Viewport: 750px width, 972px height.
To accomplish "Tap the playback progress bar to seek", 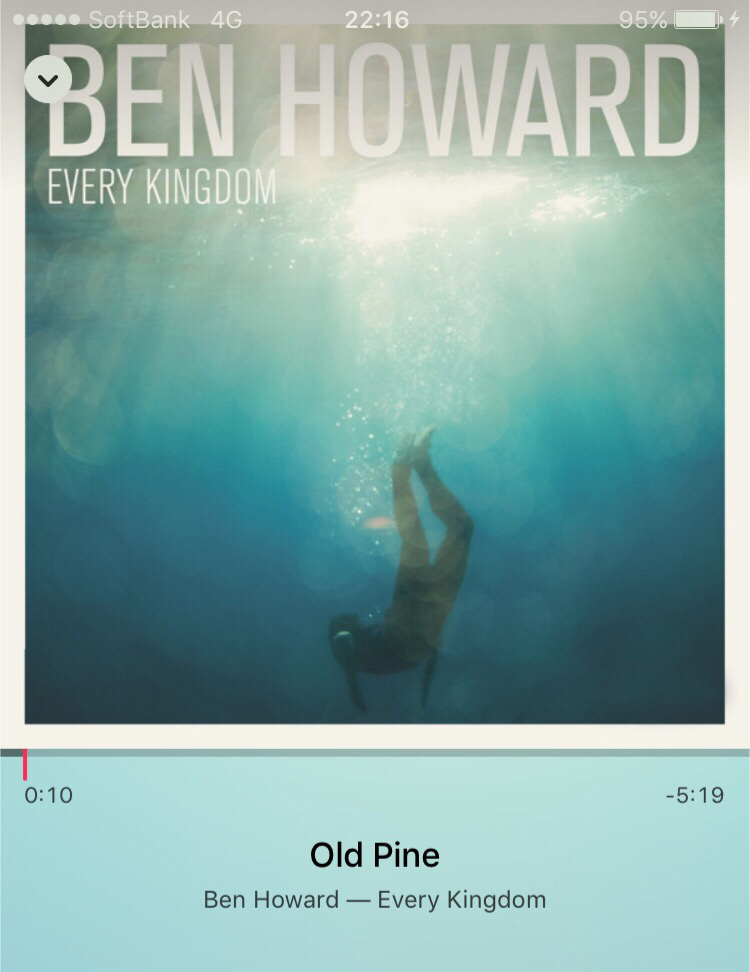I will (375, 753).
